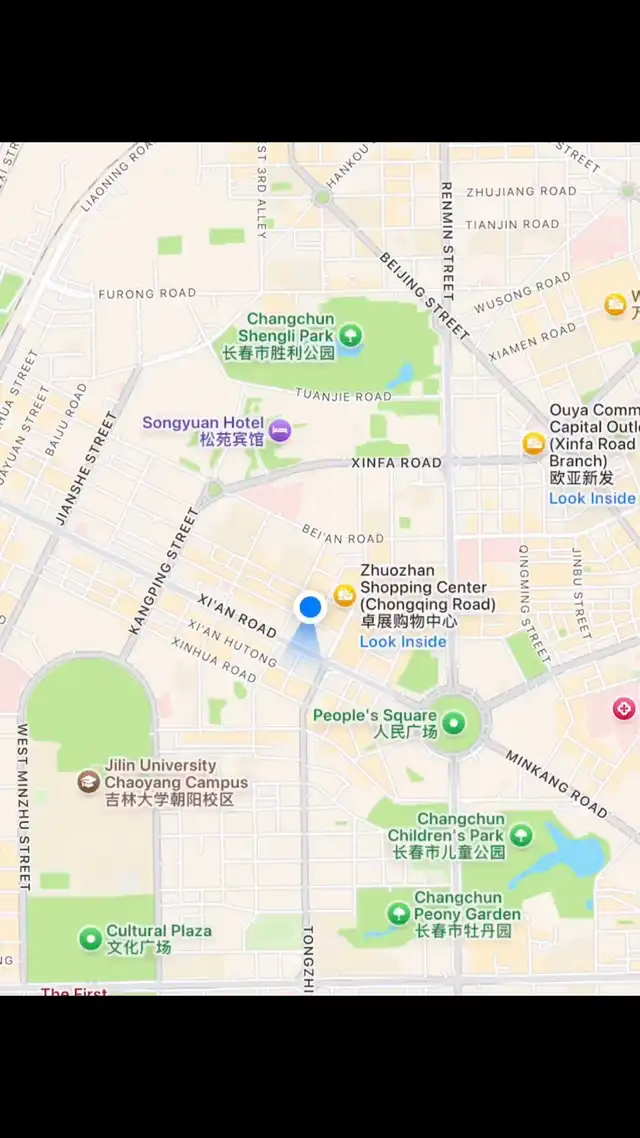640x1138 pixels.
Task: Open Zhuozhan Shopping Center marker
Action: point(345,595)
